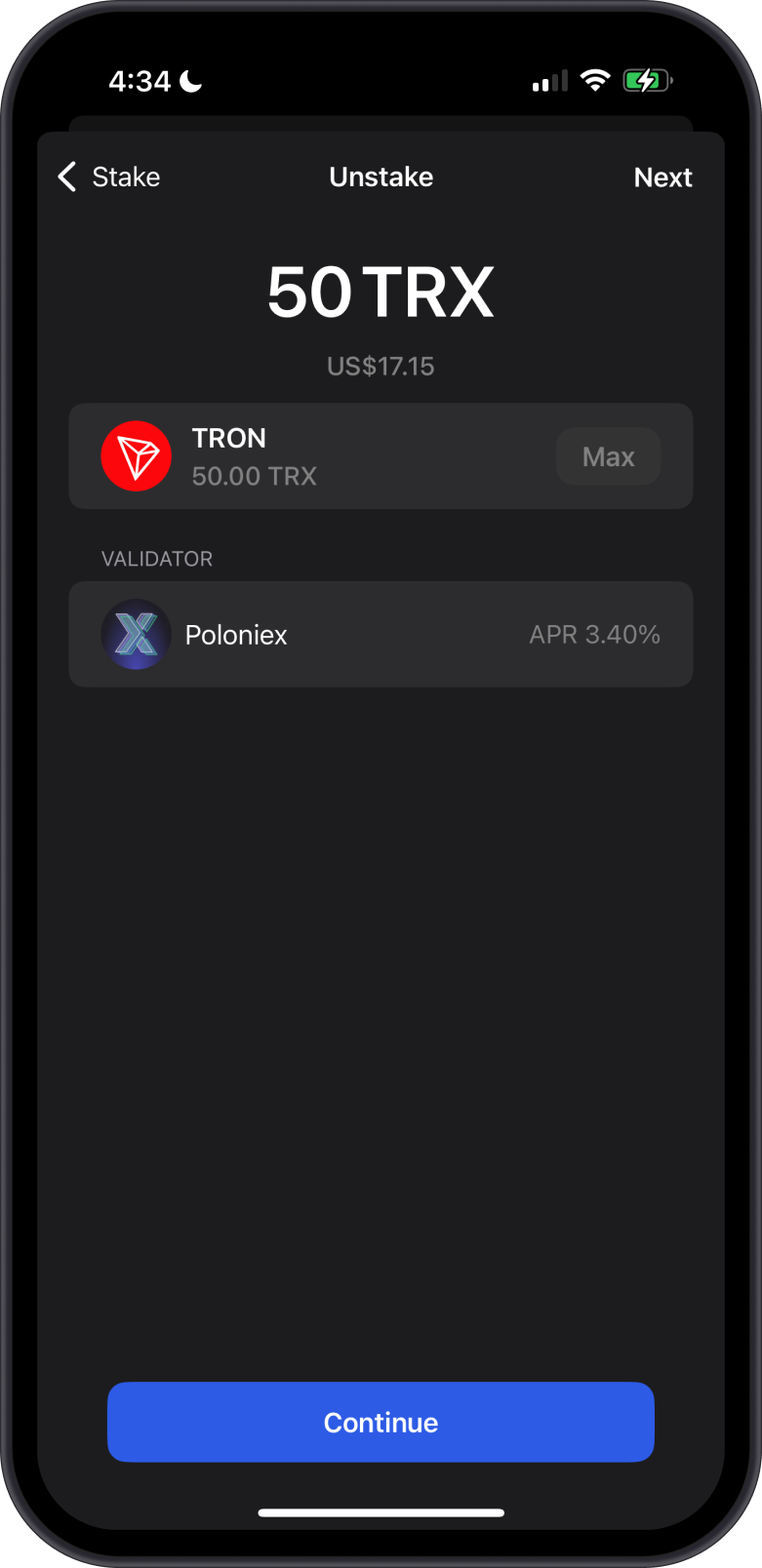The image size is (762, 1568).
Task: Tap the blue Continue button
Action: pyautogui.click(x=381, y=1422)
